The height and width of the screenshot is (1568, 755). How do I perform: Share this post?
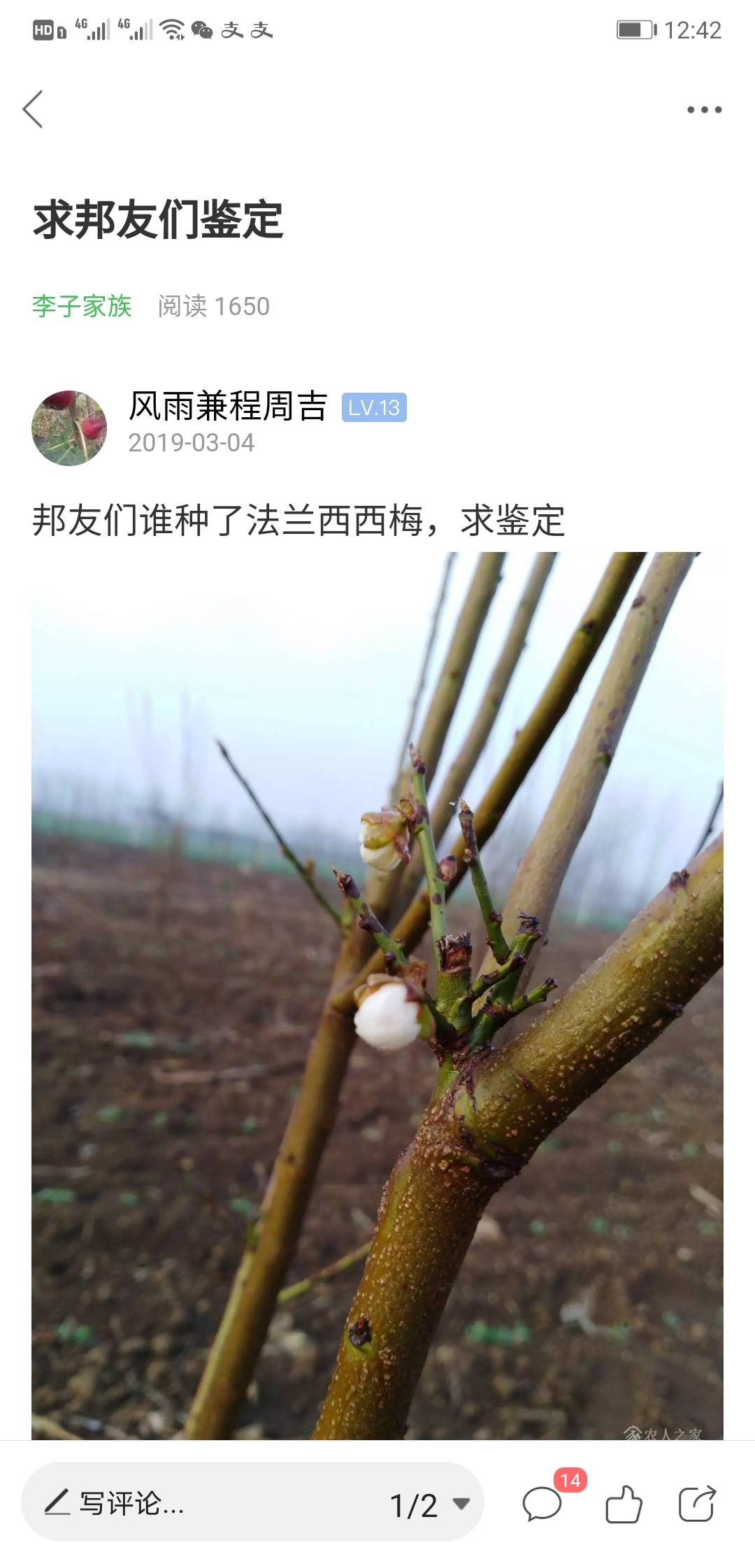tap(697, 1503)
